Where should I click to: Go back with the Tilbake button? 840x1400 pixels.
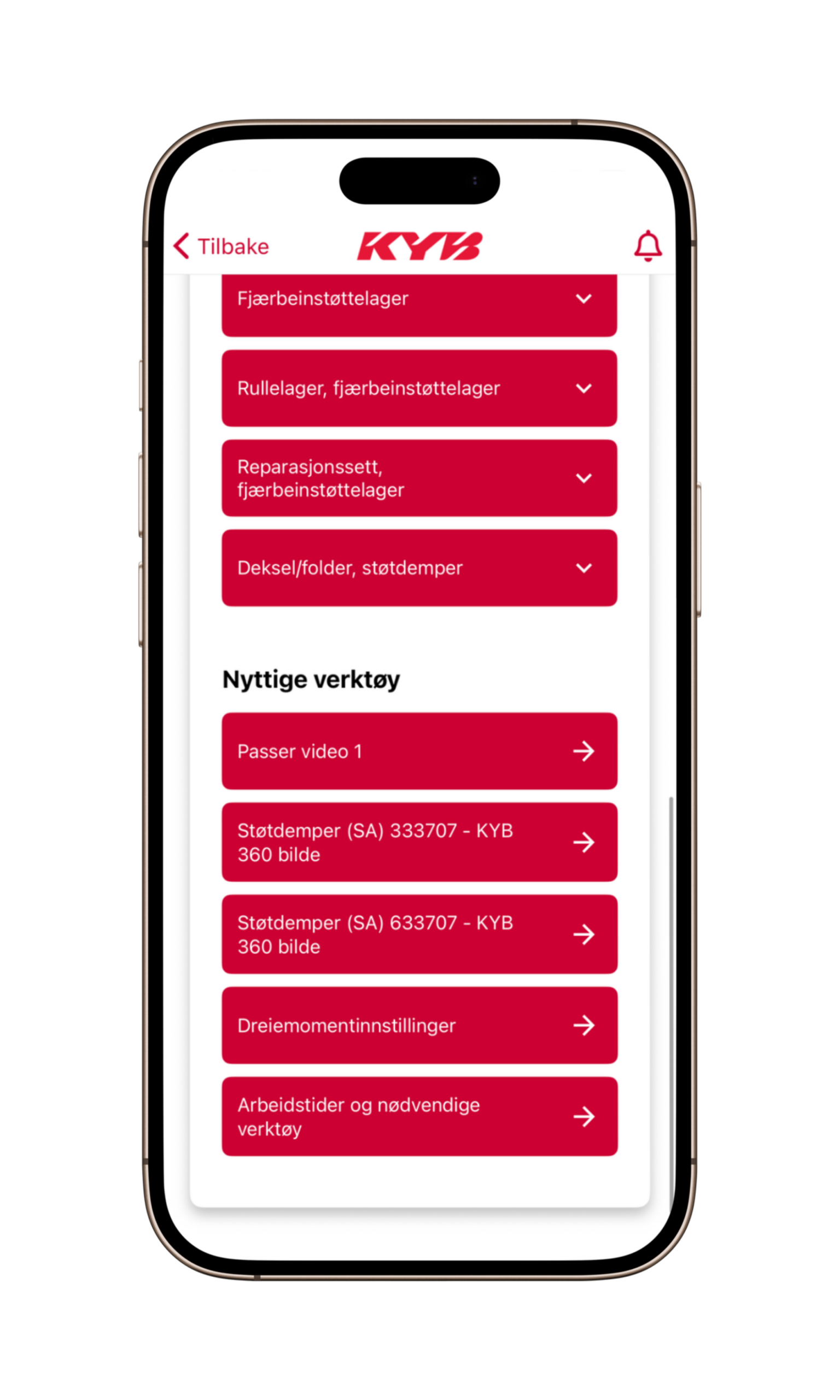point(221,247)
